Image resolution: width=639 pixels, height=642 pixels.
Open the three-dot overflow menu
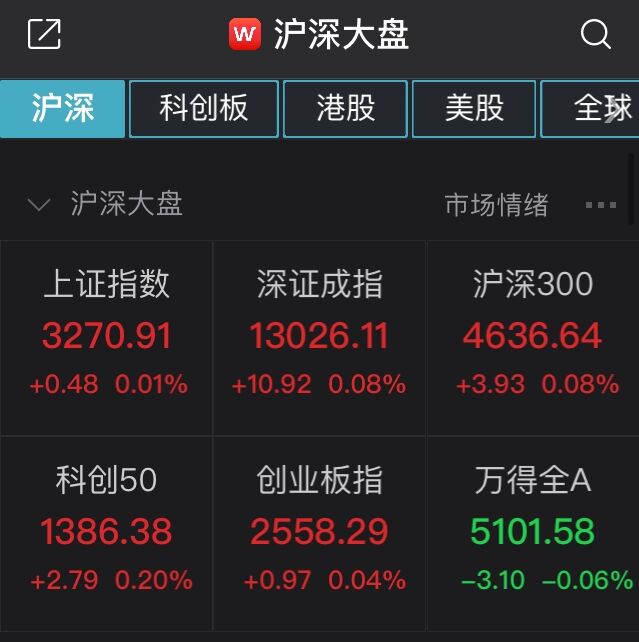600,205
